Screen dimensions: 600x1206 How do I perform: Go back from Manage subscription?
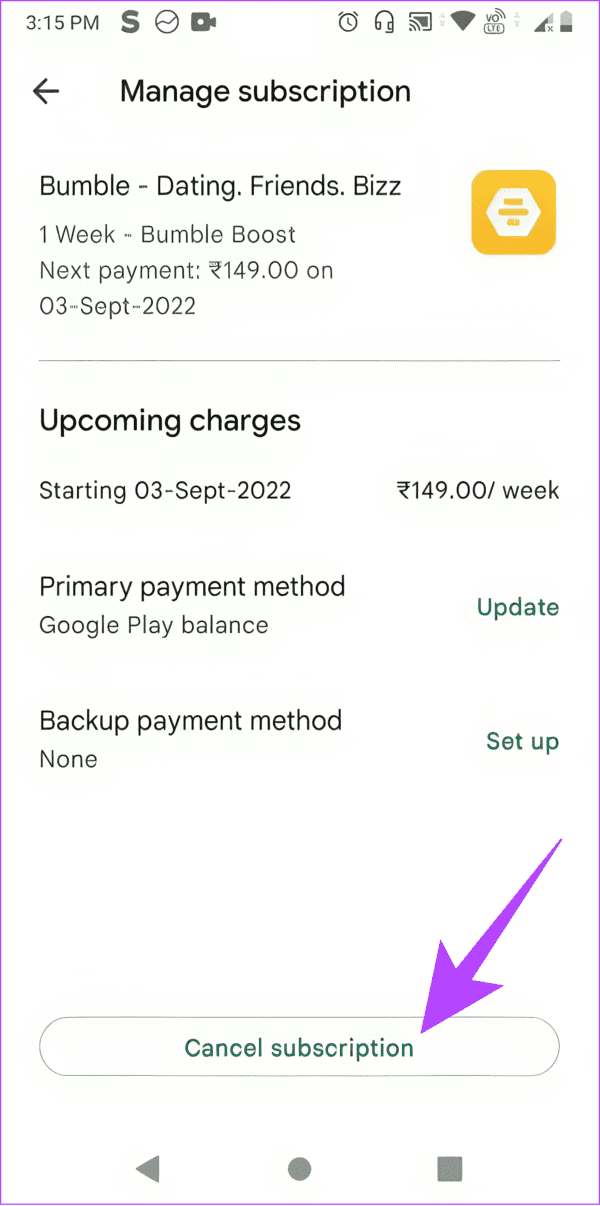(x=46, y=92)
